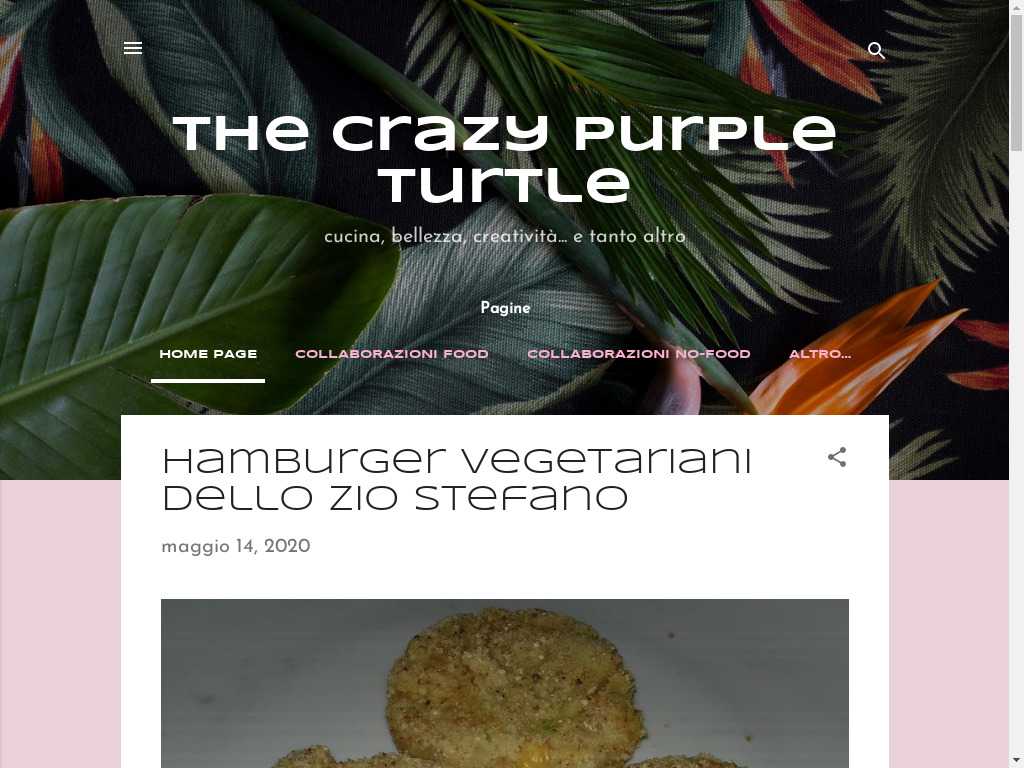Open the post dated maggio 14, 2020
The image size is (1024, 768).
tap(236, 546)
